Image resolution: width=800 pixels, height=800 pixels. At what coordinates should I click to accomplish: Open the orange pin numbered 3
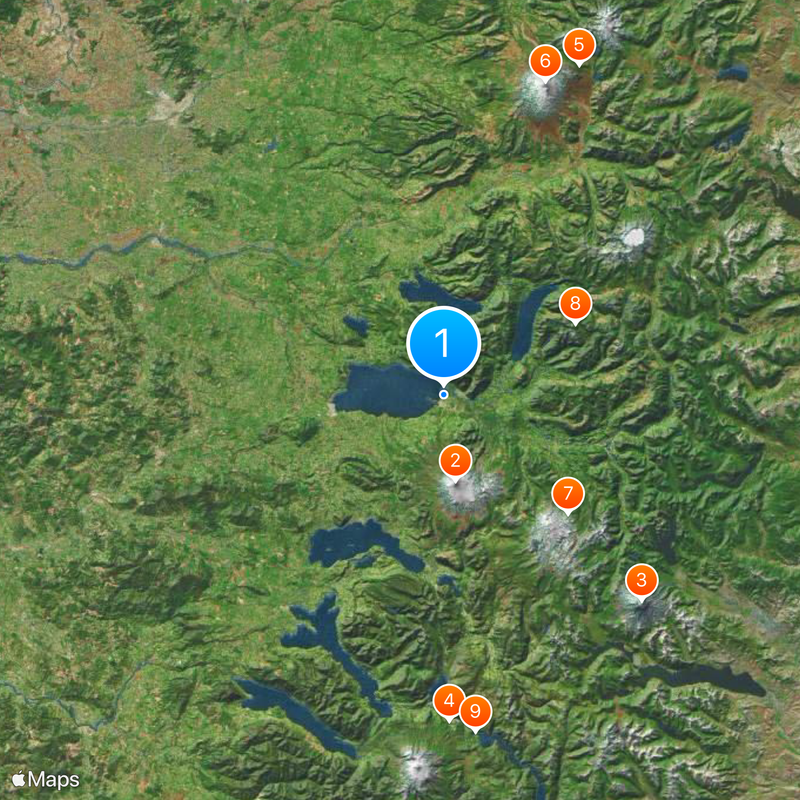[x=641, y=580]
